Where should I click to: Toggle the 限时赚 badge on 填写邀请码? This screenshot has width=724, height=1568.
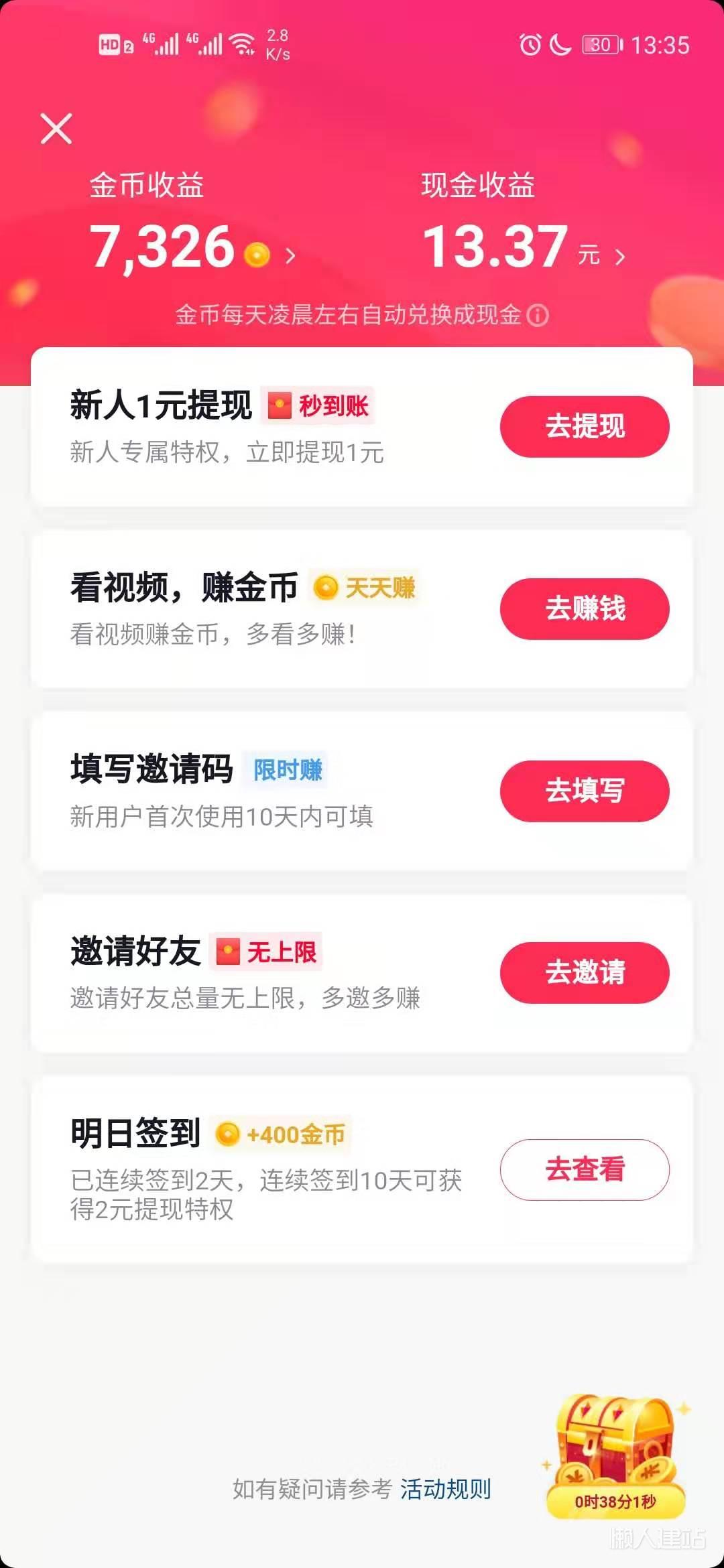point(287,771)
